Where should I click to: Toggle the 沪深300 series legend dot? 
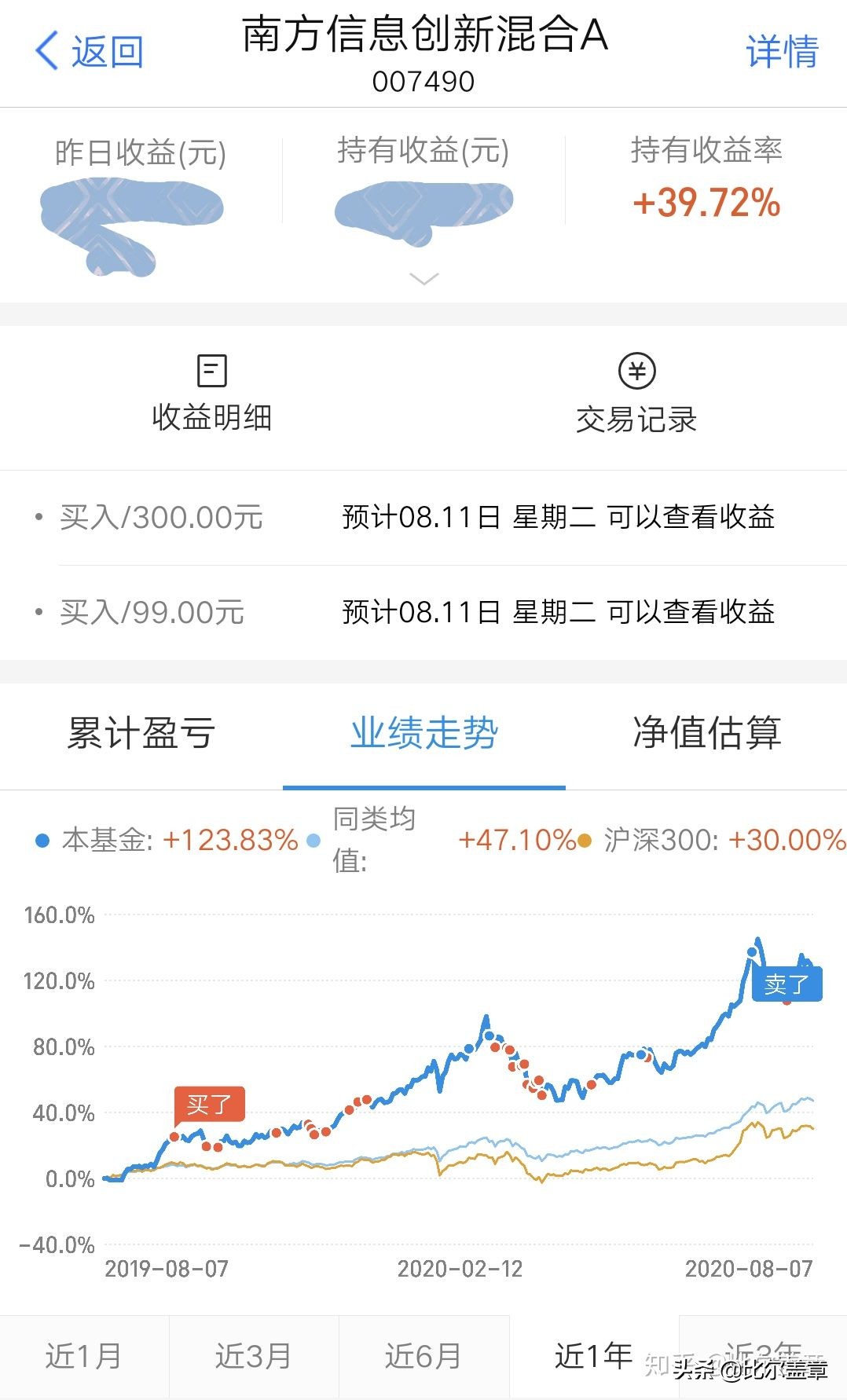[x=582, y=840]
